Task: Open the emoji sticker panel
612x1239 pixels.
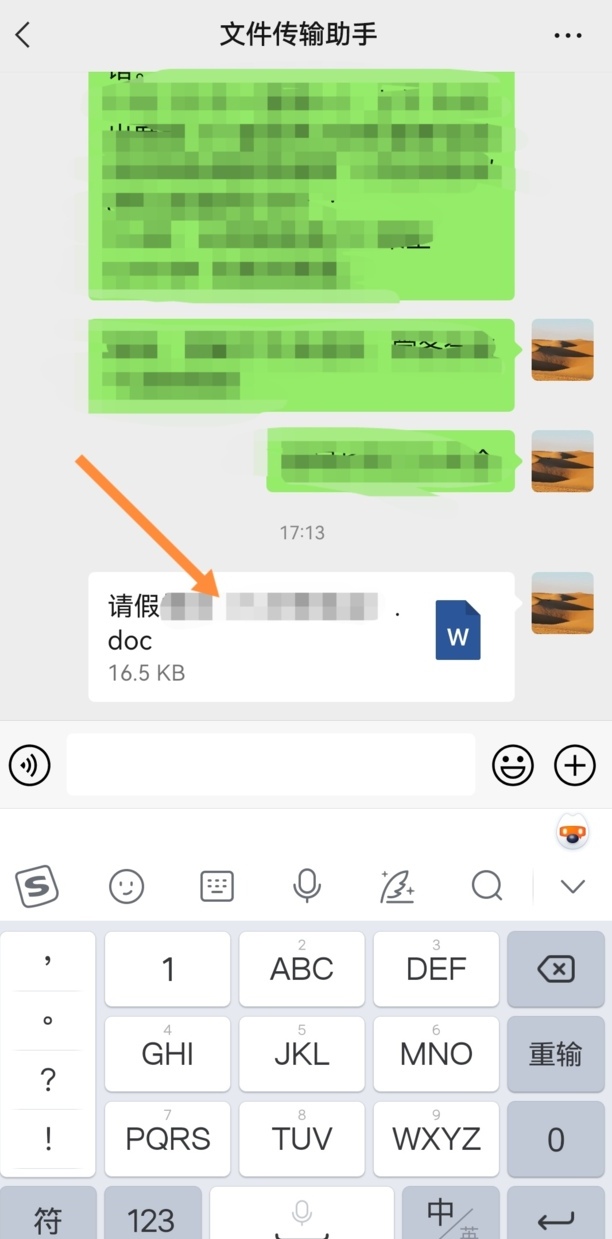Action: (x=513, y=766)
